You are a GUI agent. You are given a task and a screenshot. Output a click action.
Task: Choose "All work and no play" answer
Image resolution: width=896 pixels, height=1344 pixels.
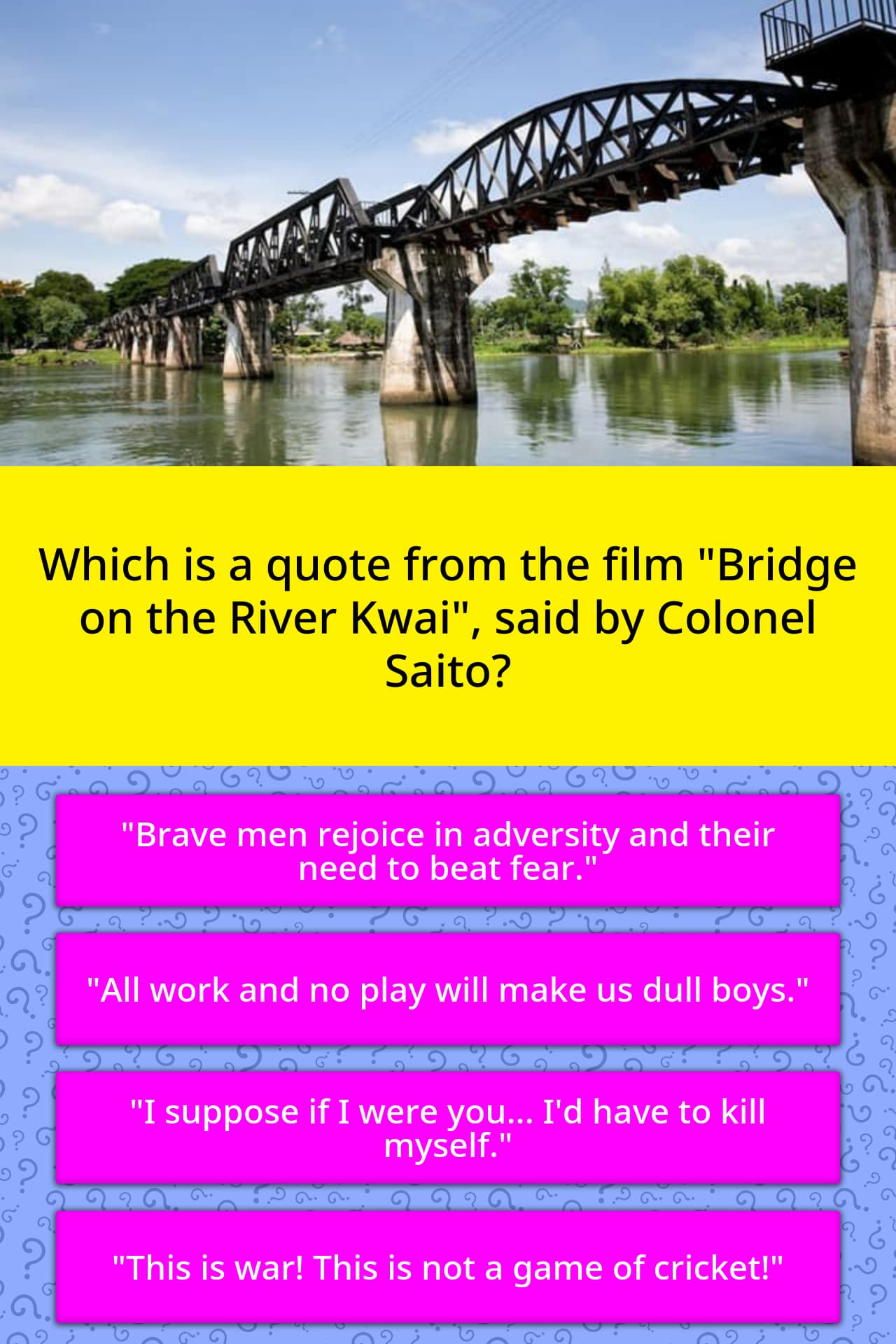[448, 989]
